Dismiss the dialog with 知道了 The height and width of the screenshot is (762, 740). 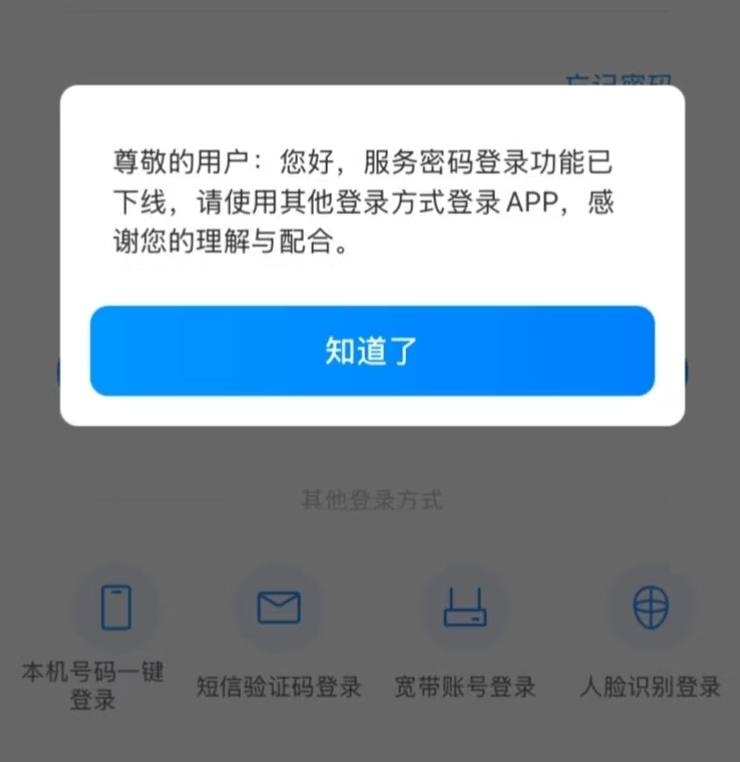click(372, 351)
